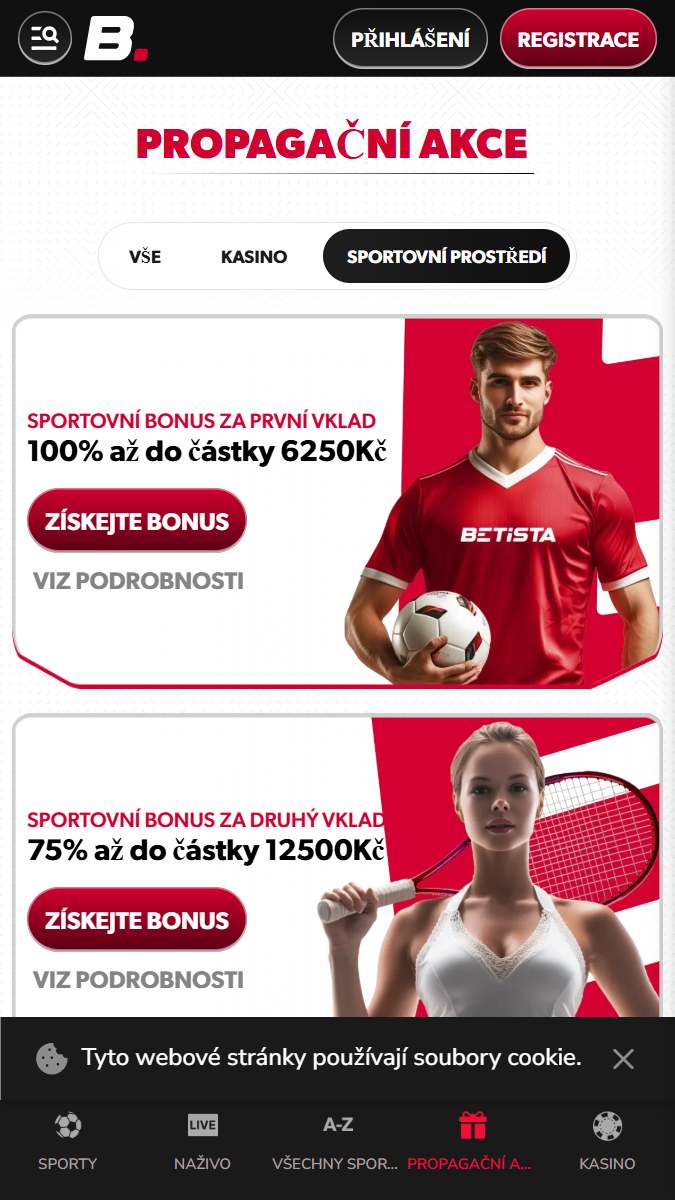Switch to Kasino in bottom navigation
Image resolution: width=675 pixels, height=1200 pixels.
pos(607,1142)
